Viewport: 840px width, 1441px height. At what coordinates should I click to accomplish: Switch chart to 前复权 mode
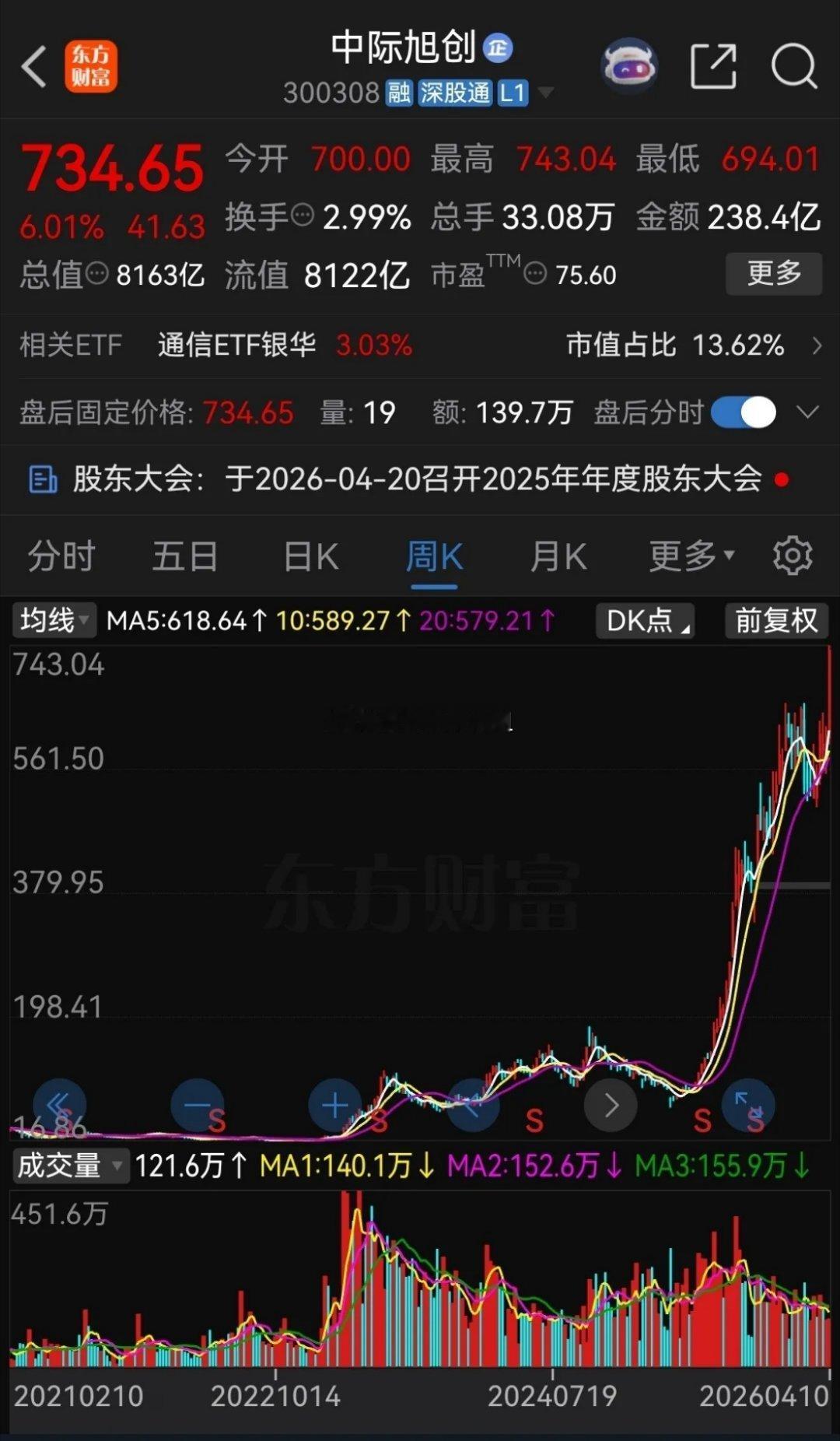[x=775, y=621]
